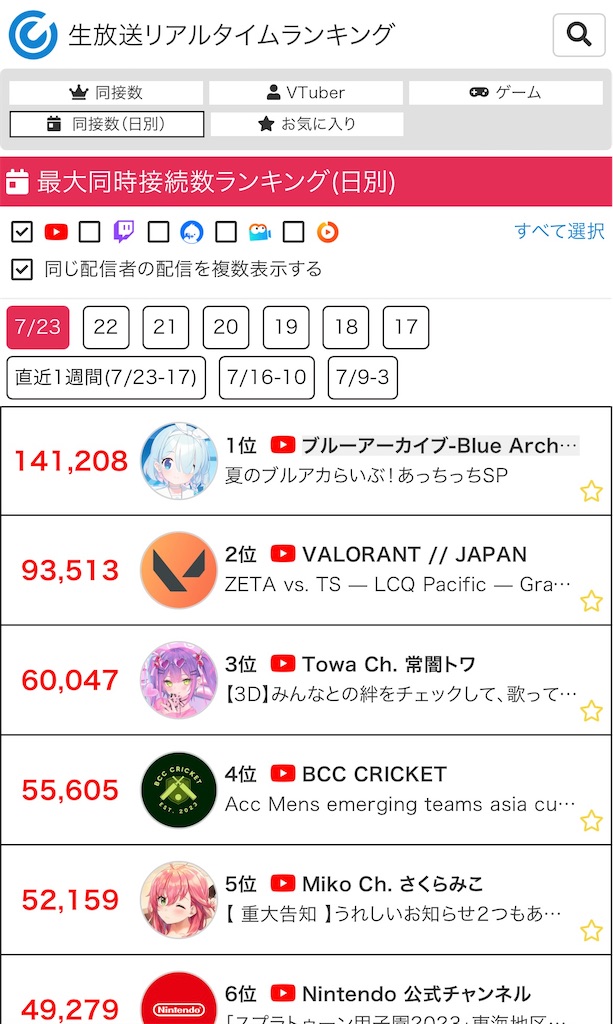
Task: Select the date 20
Action: [226, 327]
